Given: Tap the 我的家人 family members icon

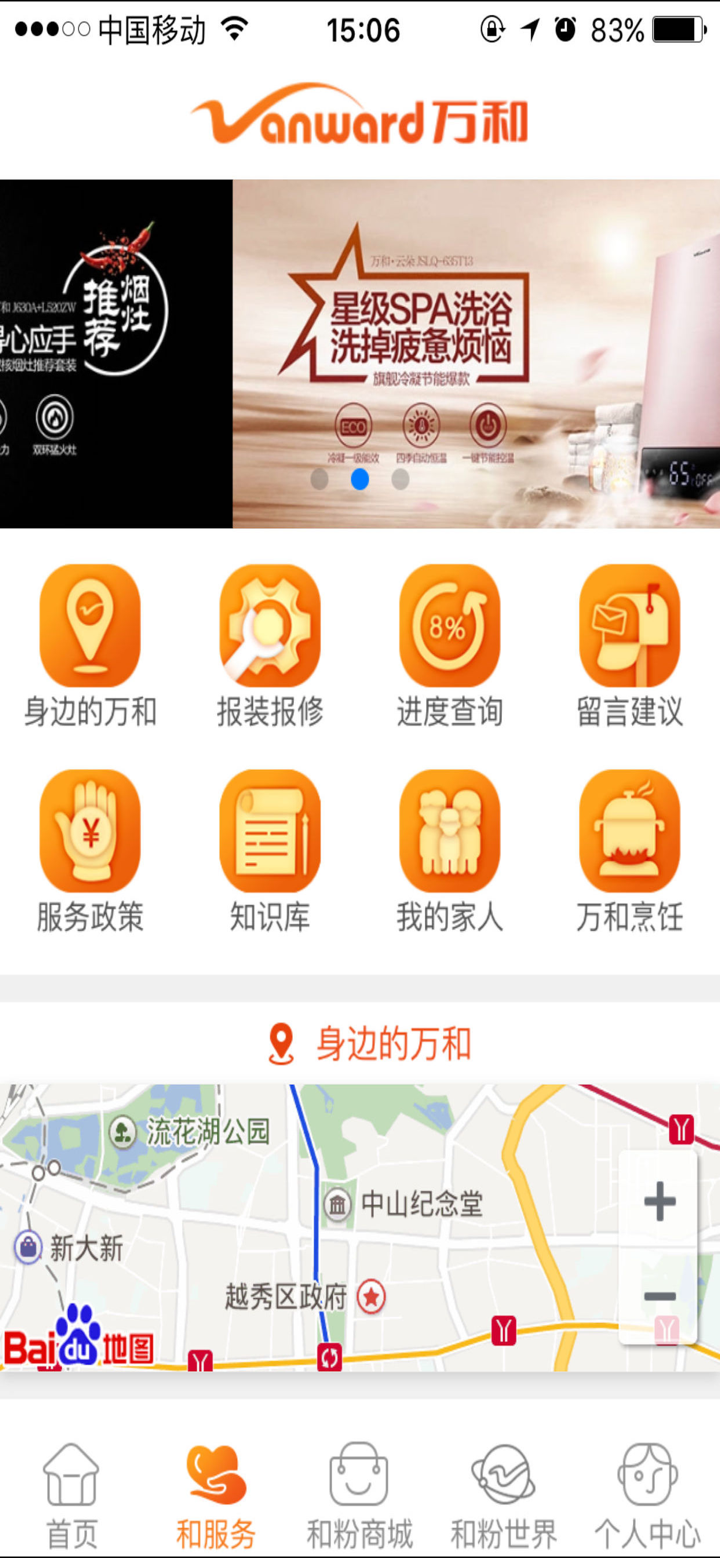Looking at the screenshot, I should tap(449, 835).
